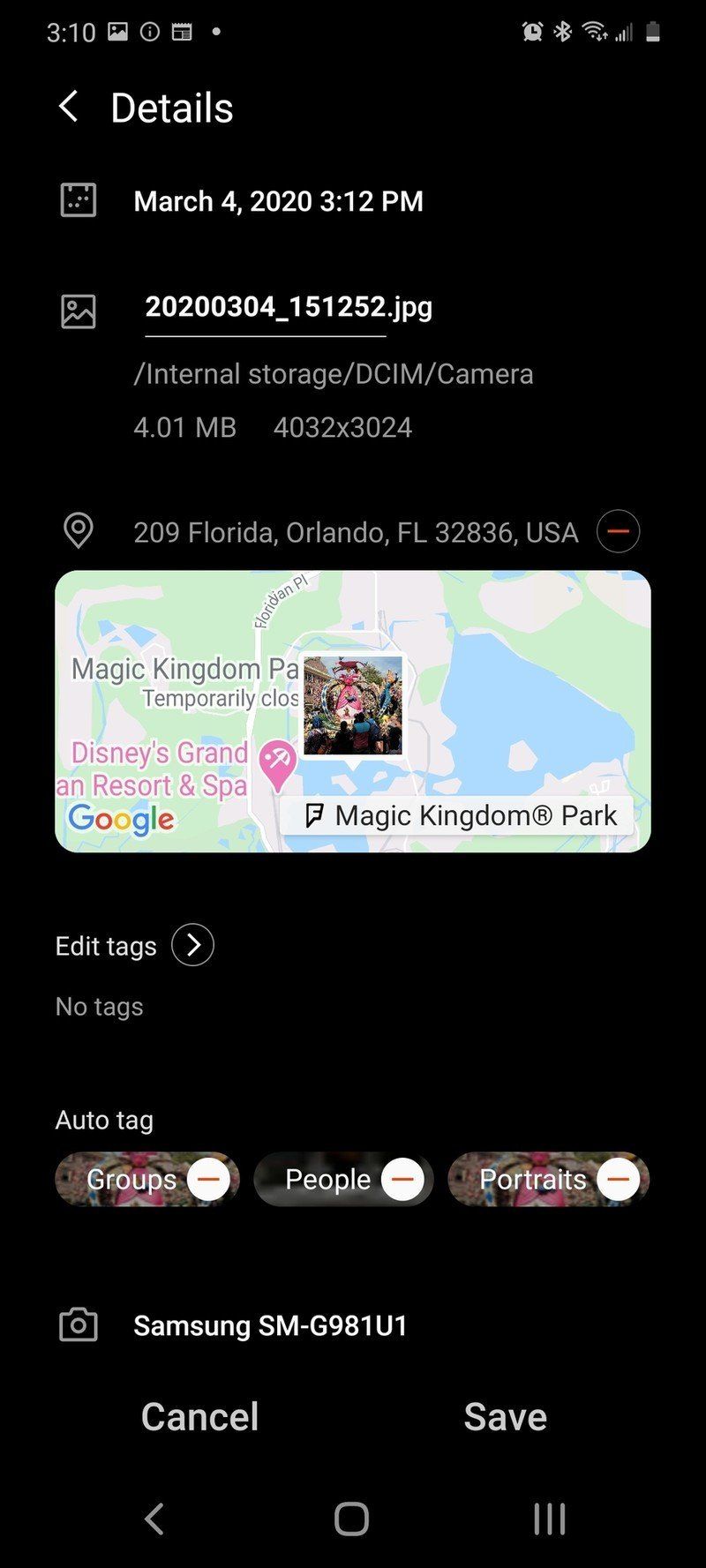This screenshot has height=1568, width=706.
Task: Tap the photo thumbnail on the map
Action: [x=352, y=703]
